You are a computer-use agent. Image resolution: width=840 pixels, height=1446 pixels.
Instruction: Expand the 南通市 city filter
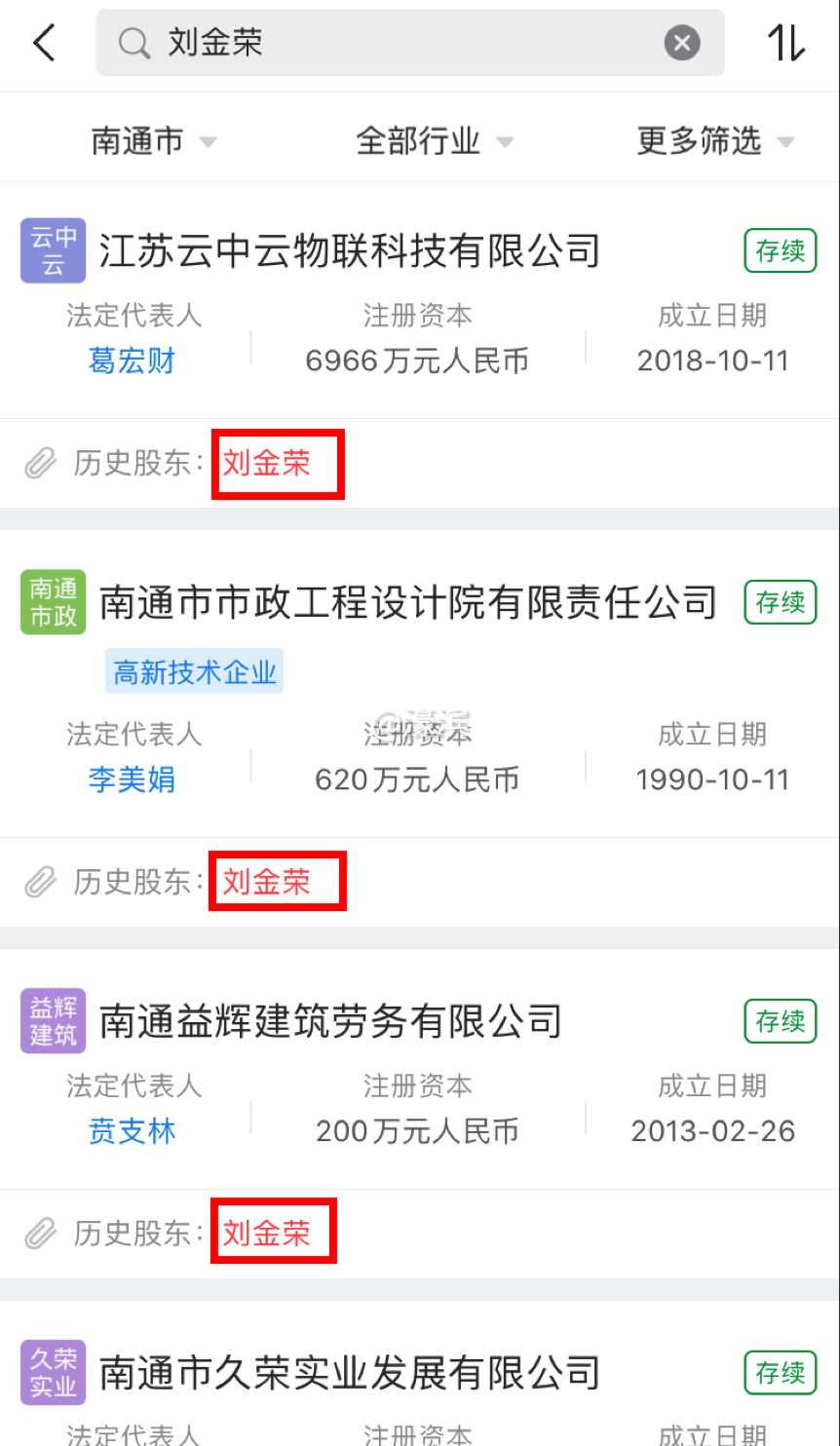(x=153, y=141)
